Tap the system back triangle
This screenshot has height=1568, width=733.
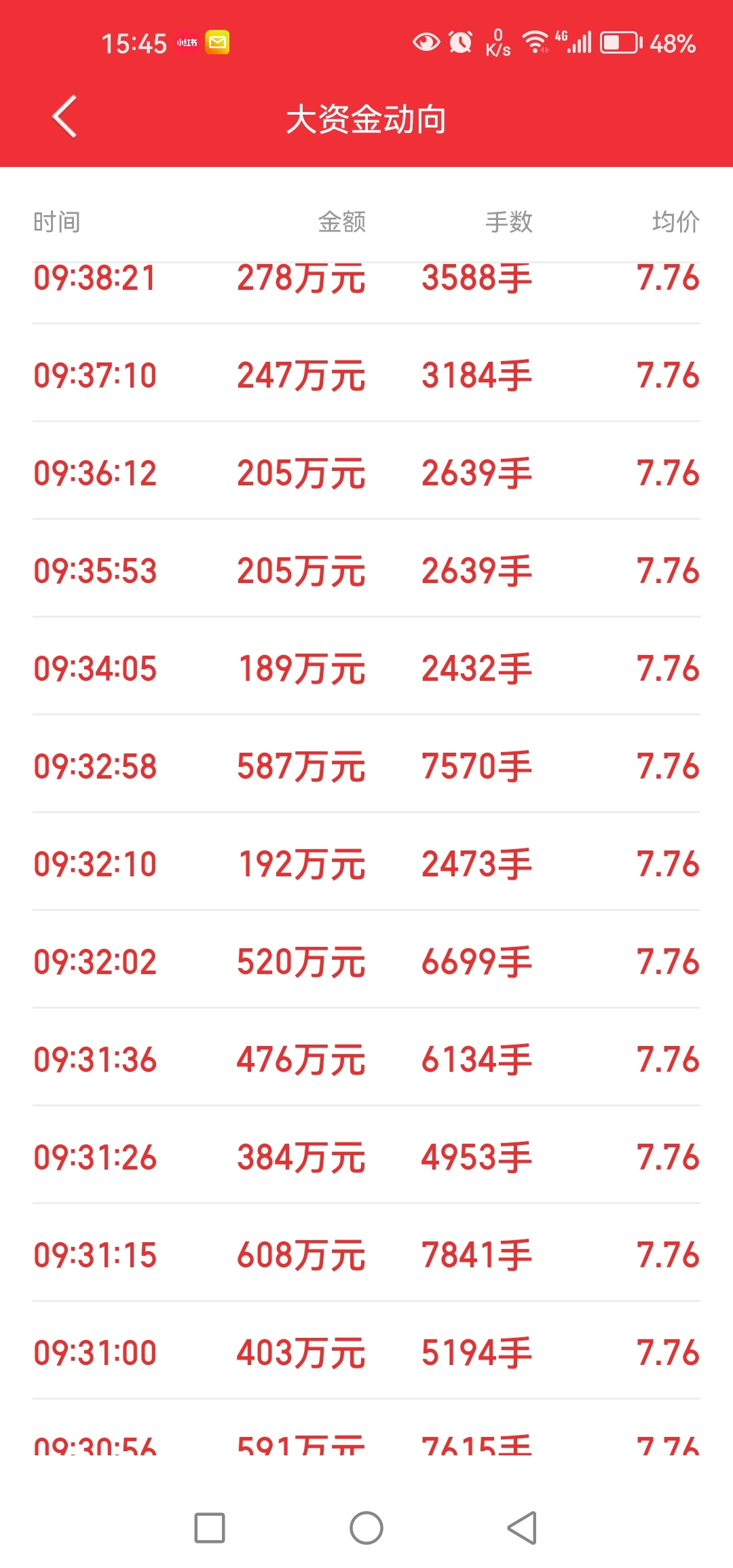point(522,1528)
